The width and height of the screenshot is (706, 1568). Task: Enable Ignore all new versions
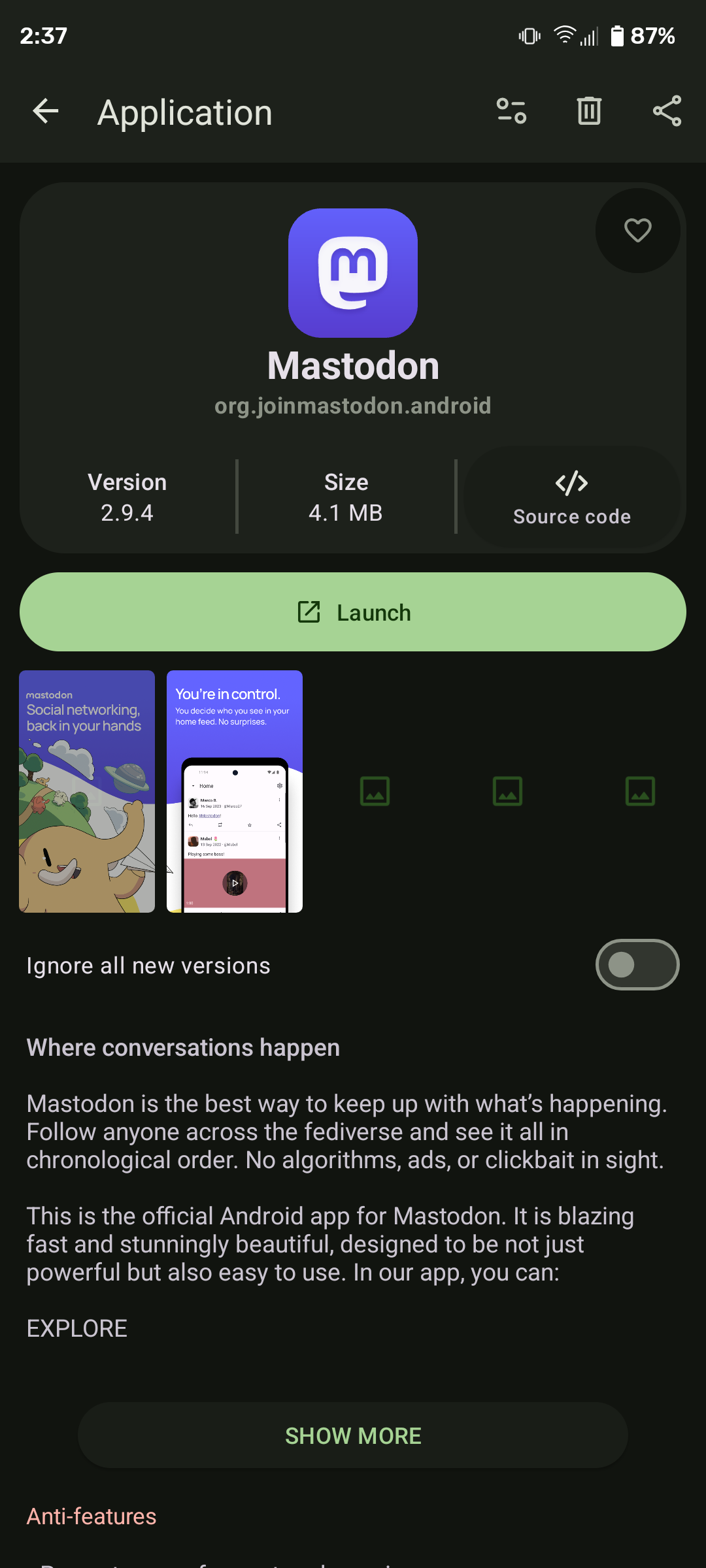[x=637, y=965]
